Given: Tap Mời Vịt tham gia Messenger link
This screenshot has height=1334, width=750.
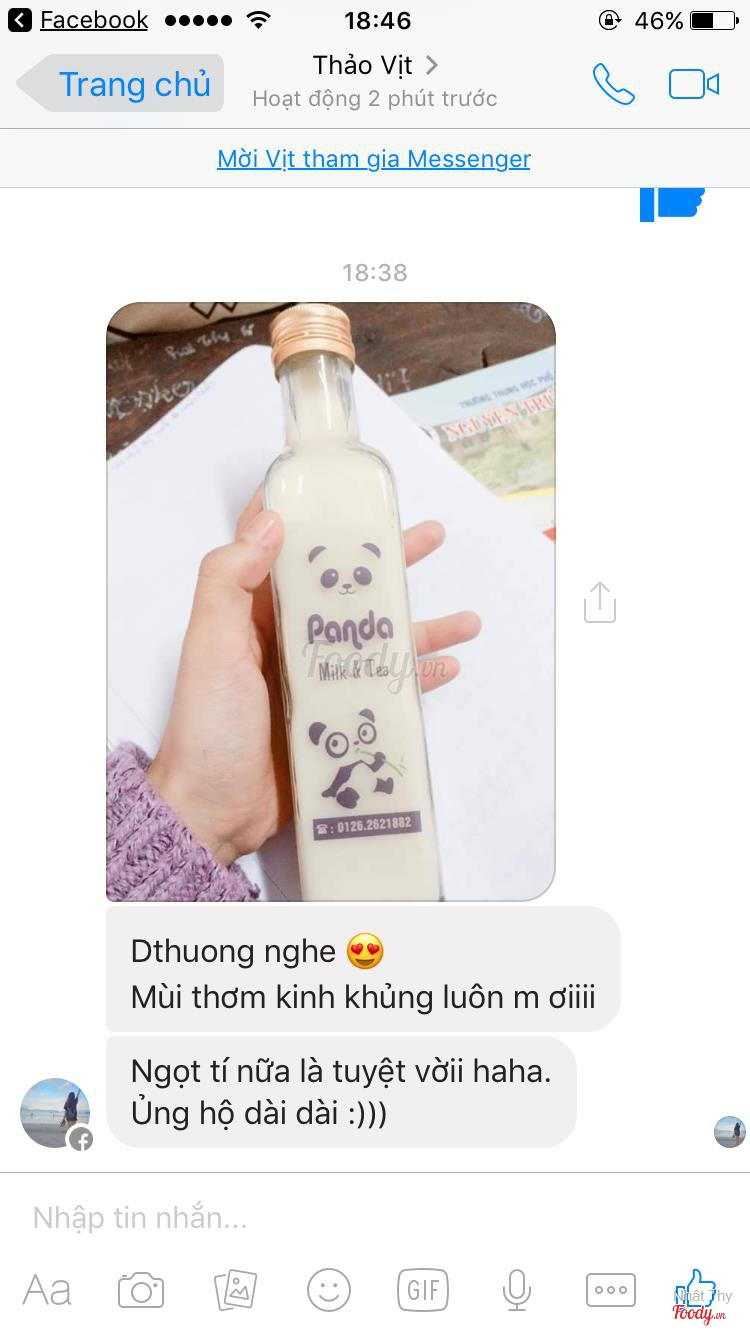Looking at the screenshot, I should [x=374, y=159].
